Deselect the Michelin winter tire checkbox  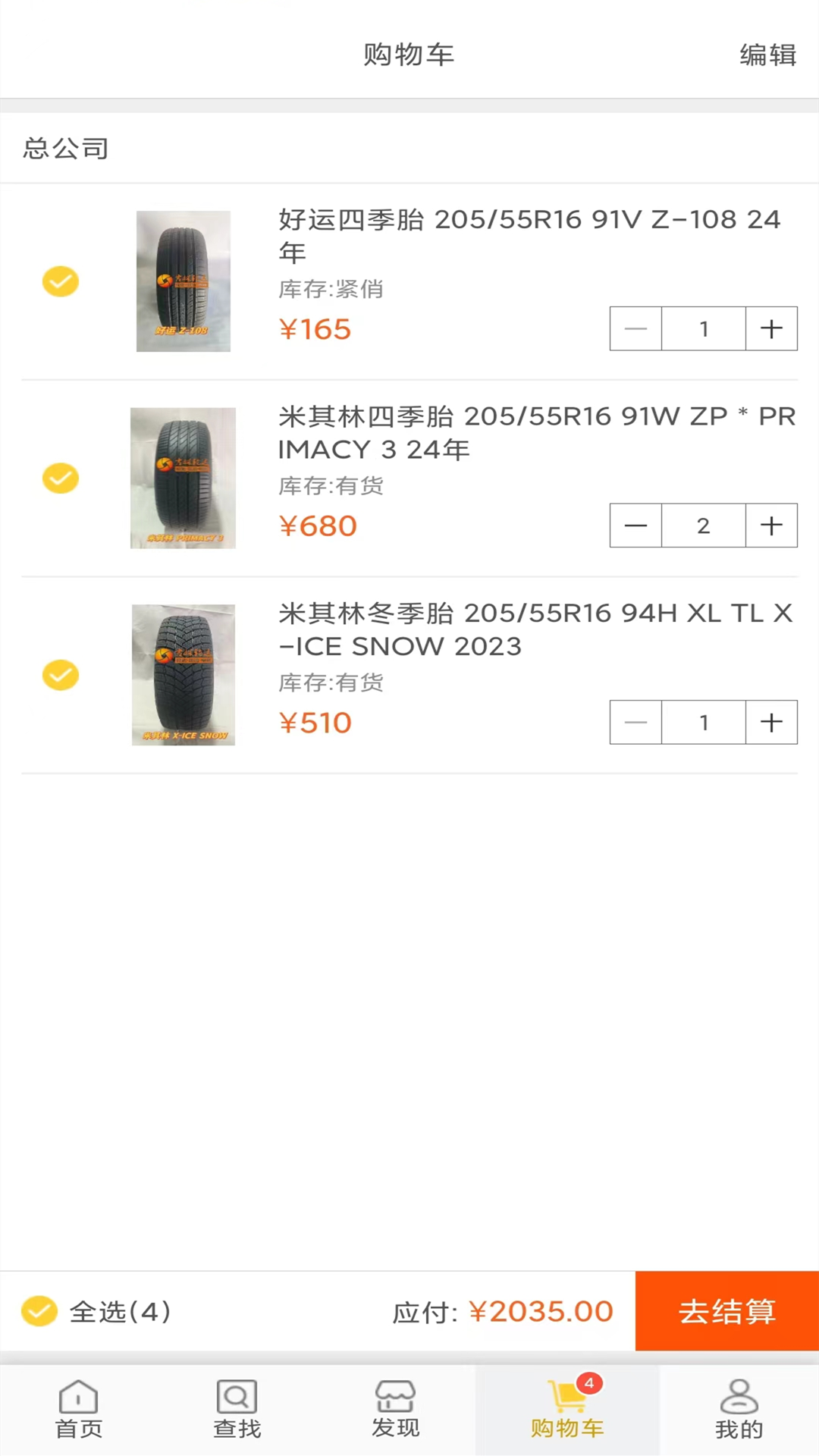(x=61, y=675)
